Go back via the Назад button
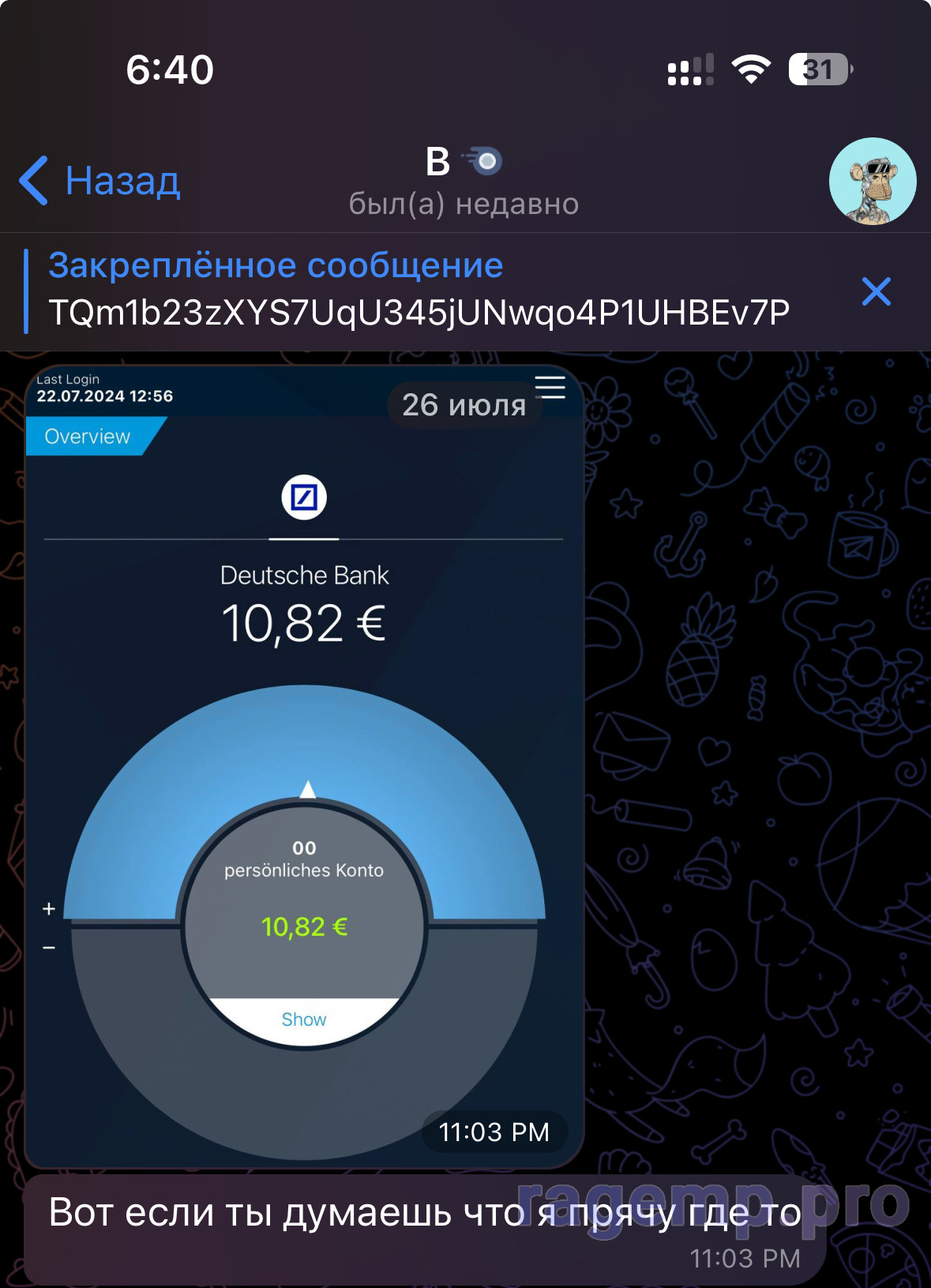The width and height of the screenshot is (931, 1288). [101, 181]
